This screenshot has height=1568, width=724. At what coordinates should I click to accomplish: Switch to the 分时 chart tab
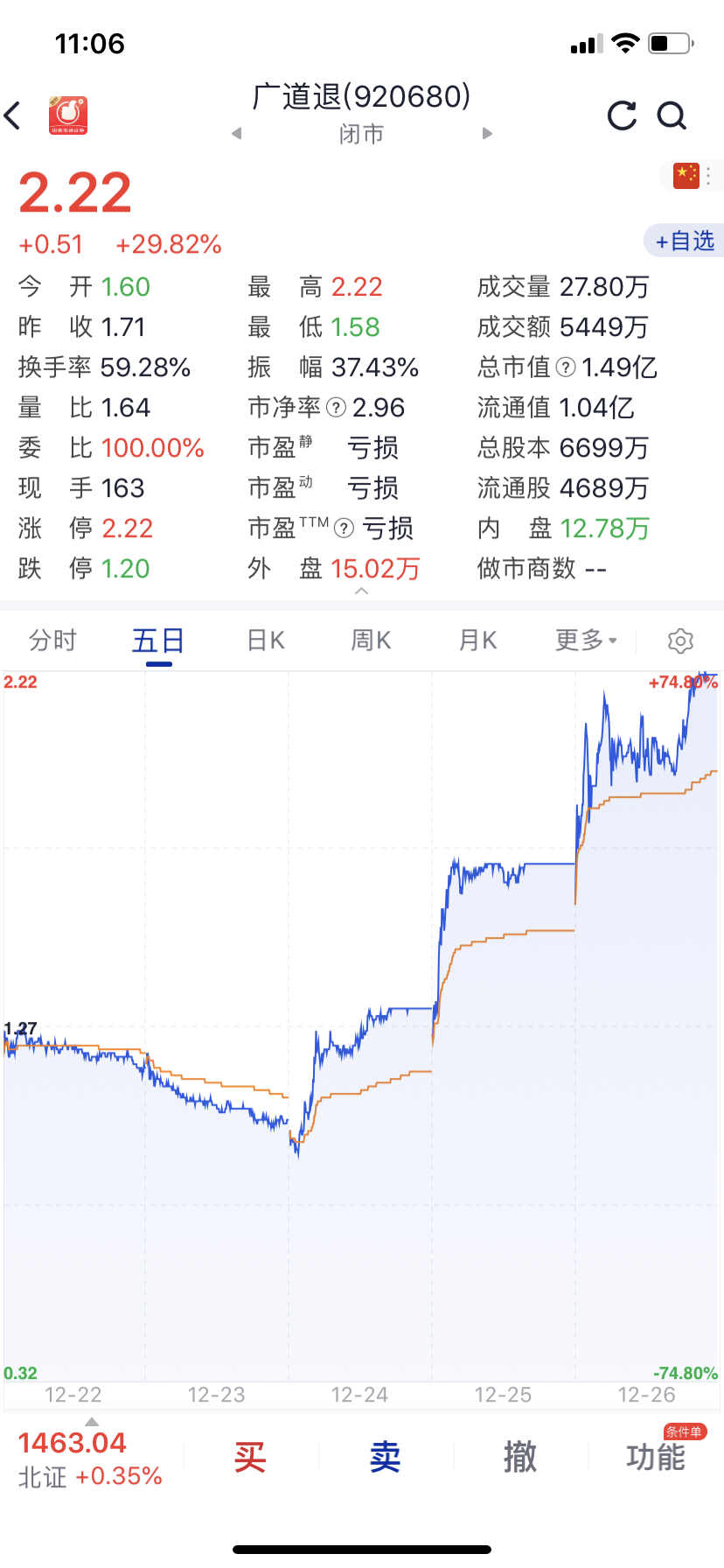[x=54, y=640]
